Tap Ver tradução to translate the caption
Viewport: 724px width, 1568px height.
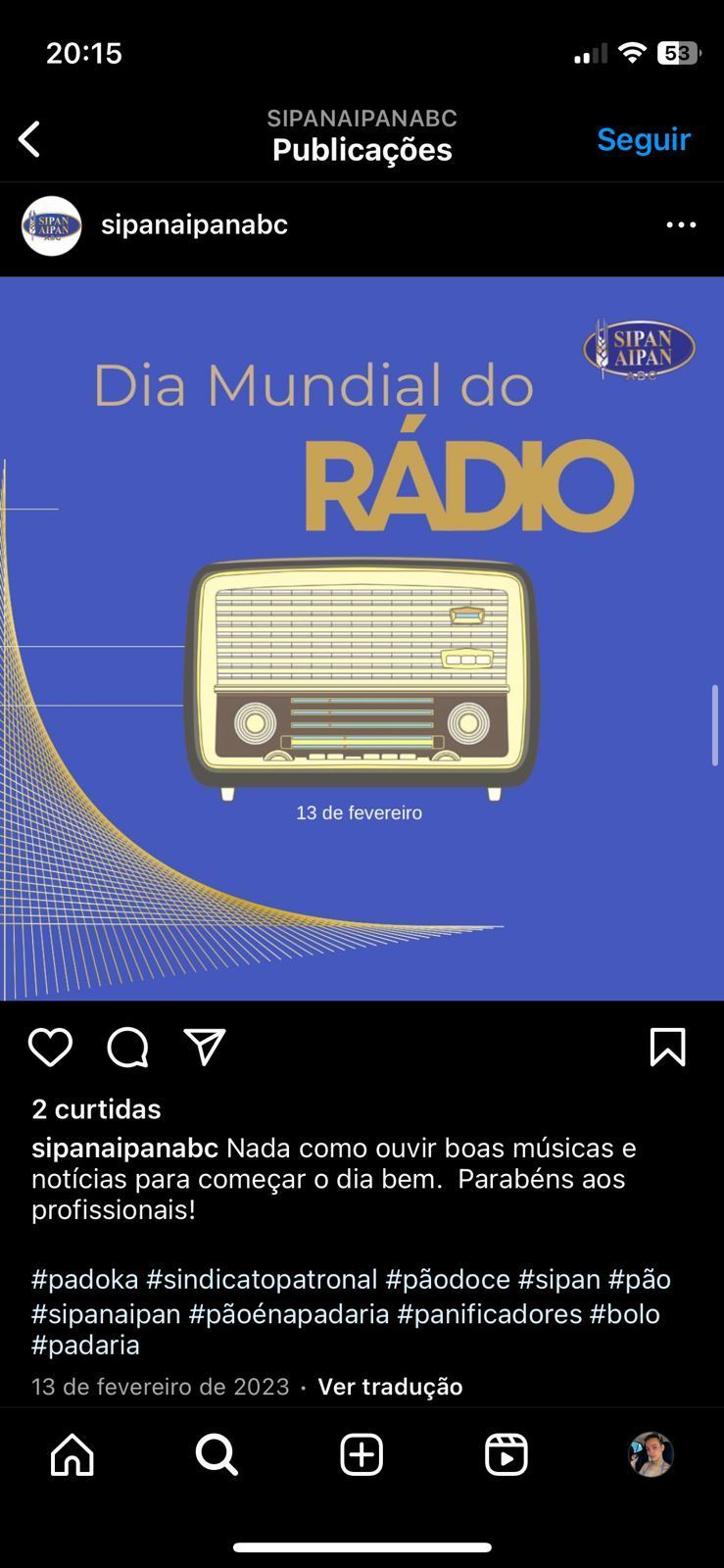390,1387
